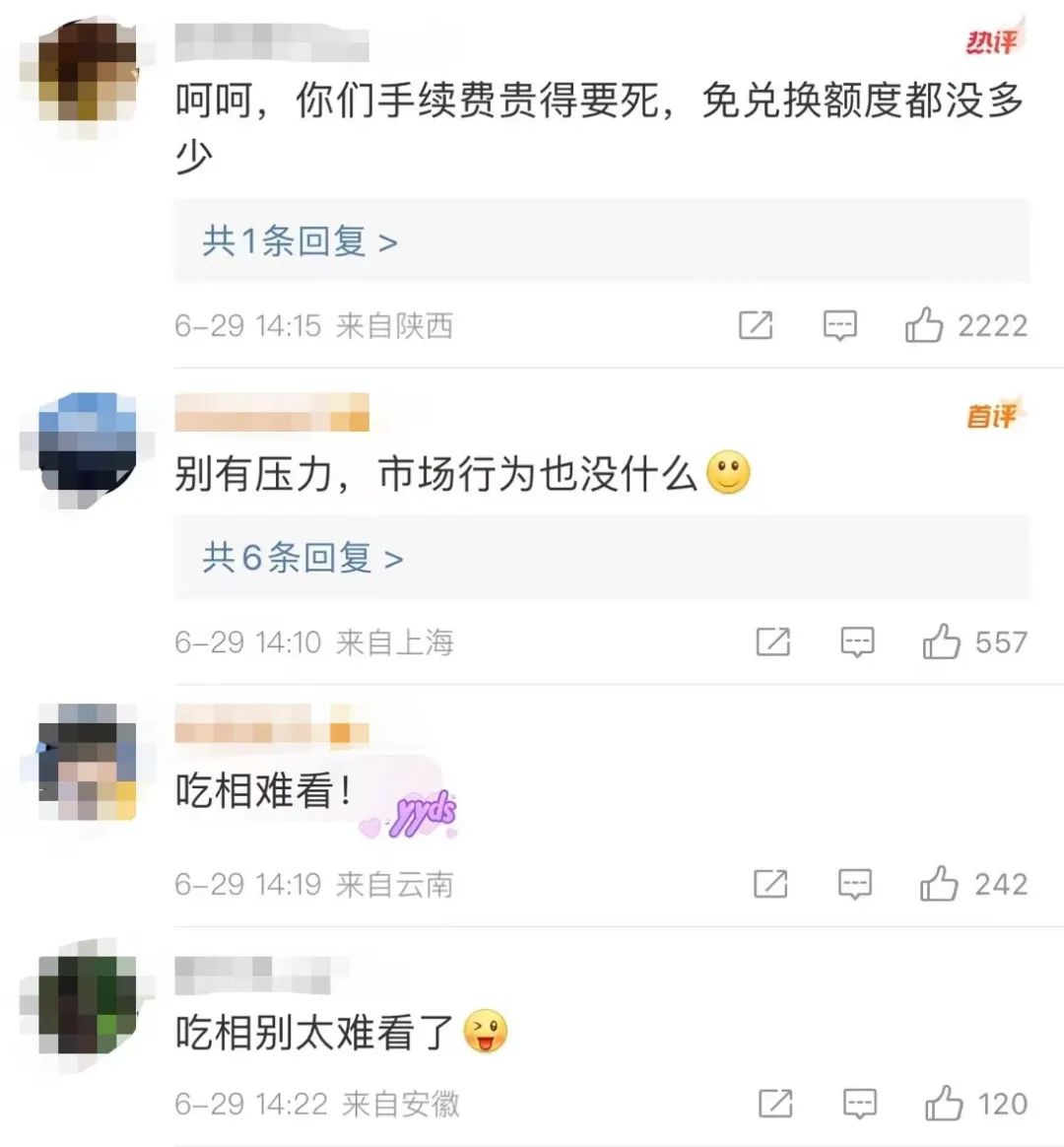Tap the reply bubble icon beside the 557 count
This screenshot has height=1147, width=1064.
click(x=857, y=642)
